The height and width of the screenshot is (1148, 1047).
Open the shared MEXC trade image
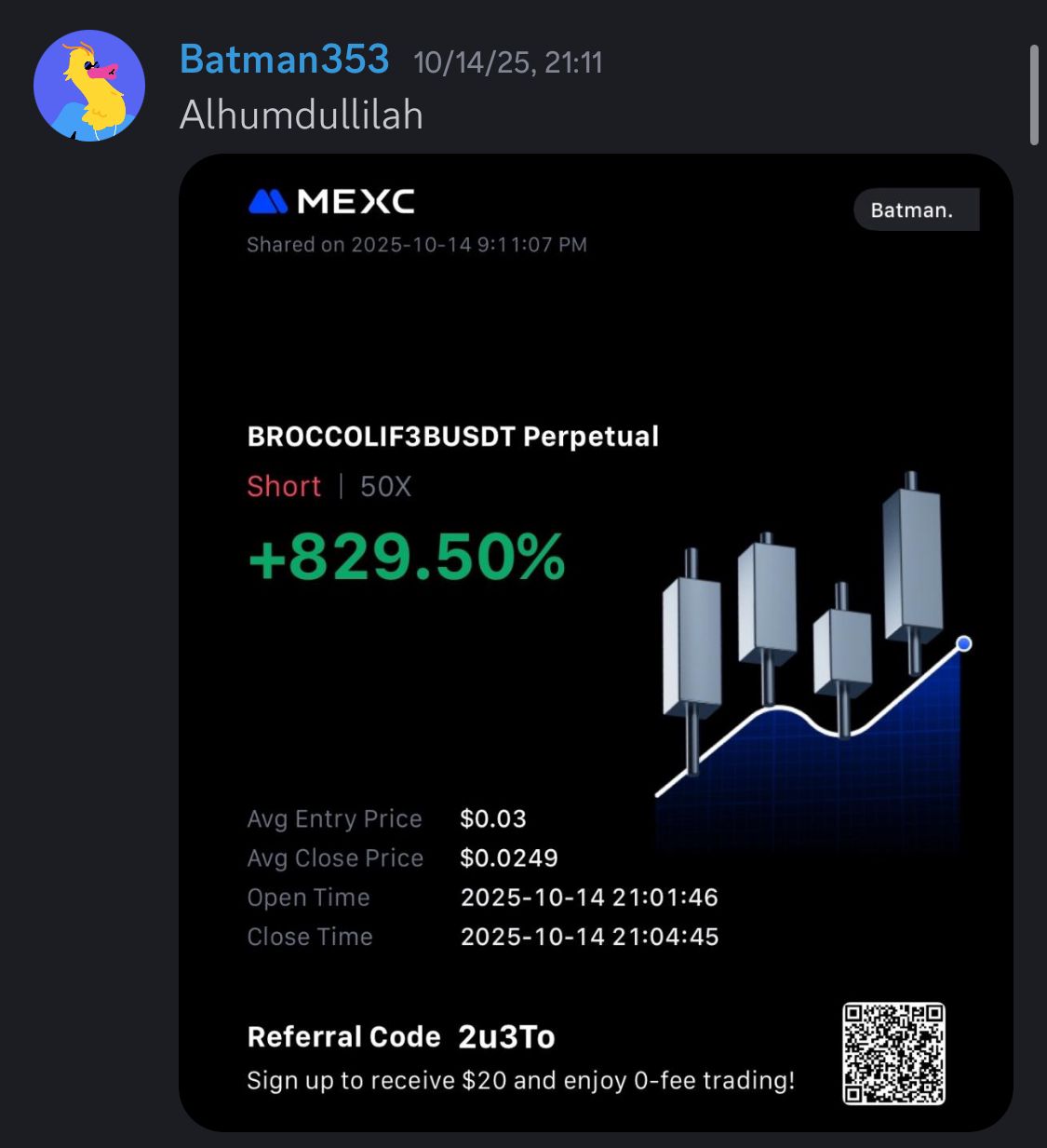point(596,642)
